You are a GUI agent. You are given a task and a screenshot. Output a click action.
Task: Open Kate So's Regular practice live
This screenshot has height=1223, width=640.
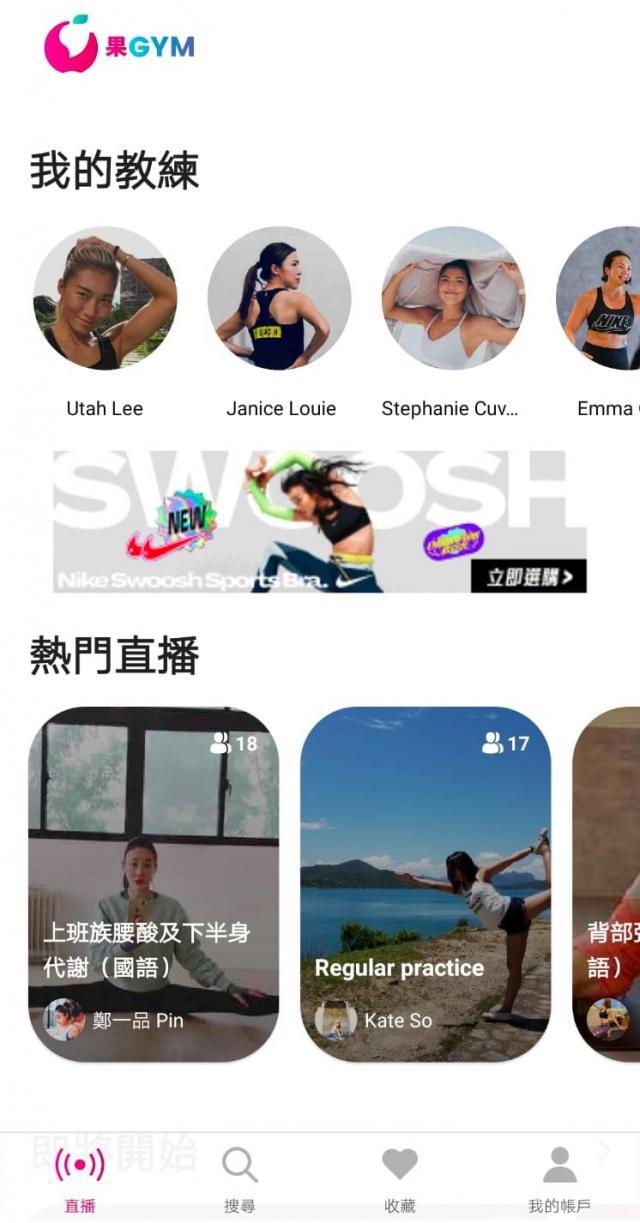click(425, 884)
